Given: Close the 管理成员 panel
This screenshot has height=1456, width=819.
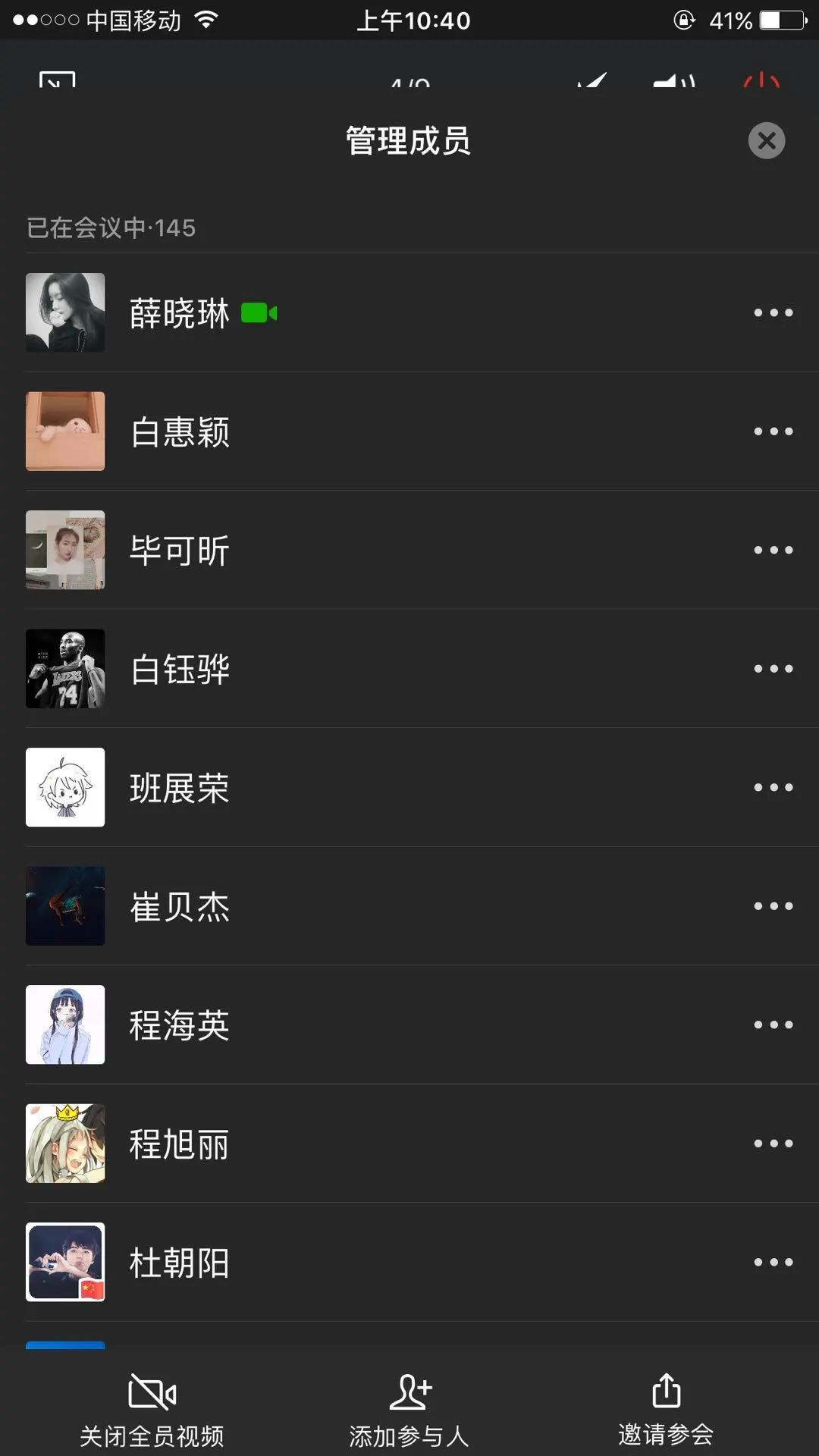Looking at the screenshot, I should pos(767,141).
